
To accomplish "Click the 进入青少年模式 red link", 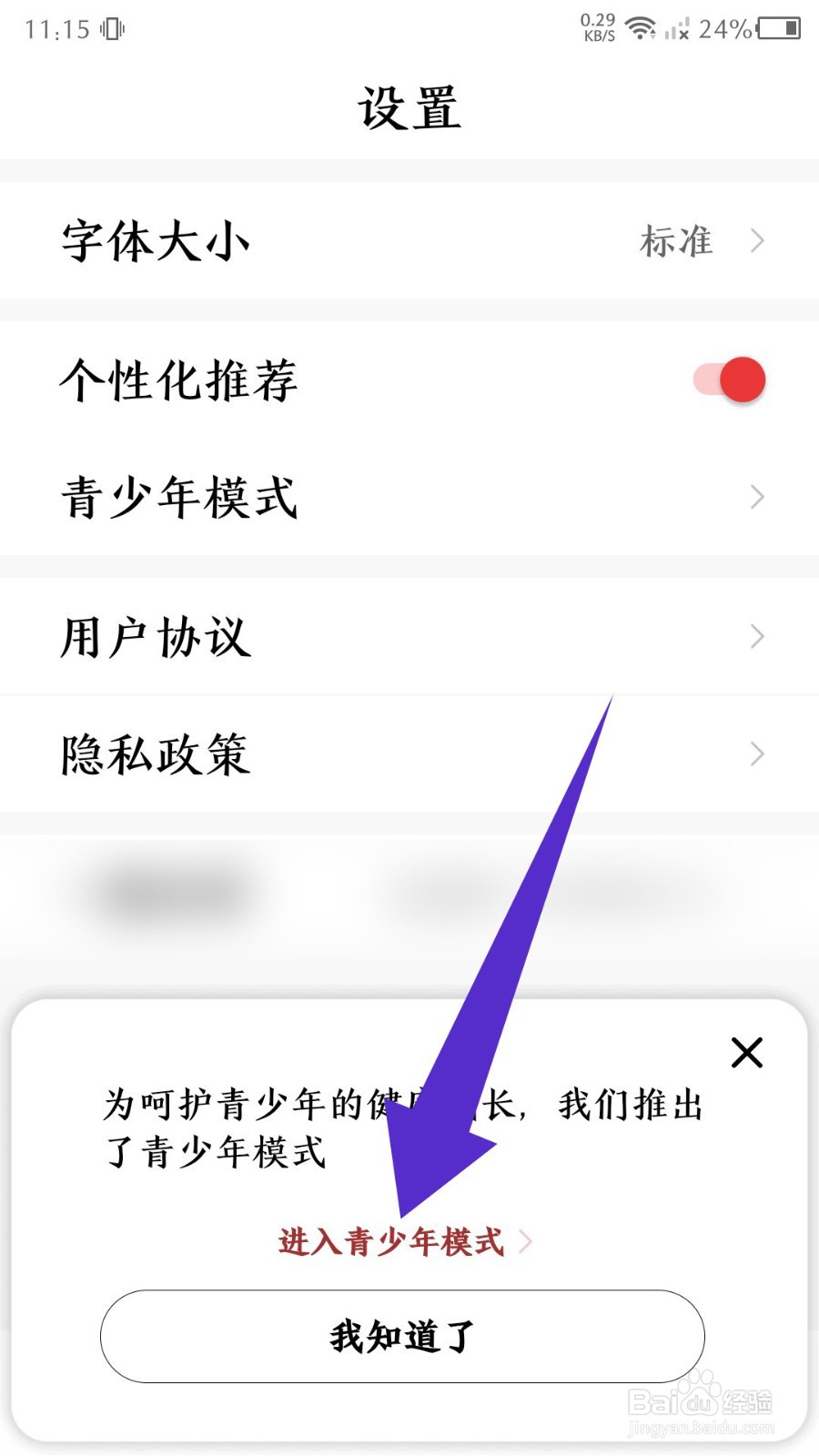I will click(393, 1242).
